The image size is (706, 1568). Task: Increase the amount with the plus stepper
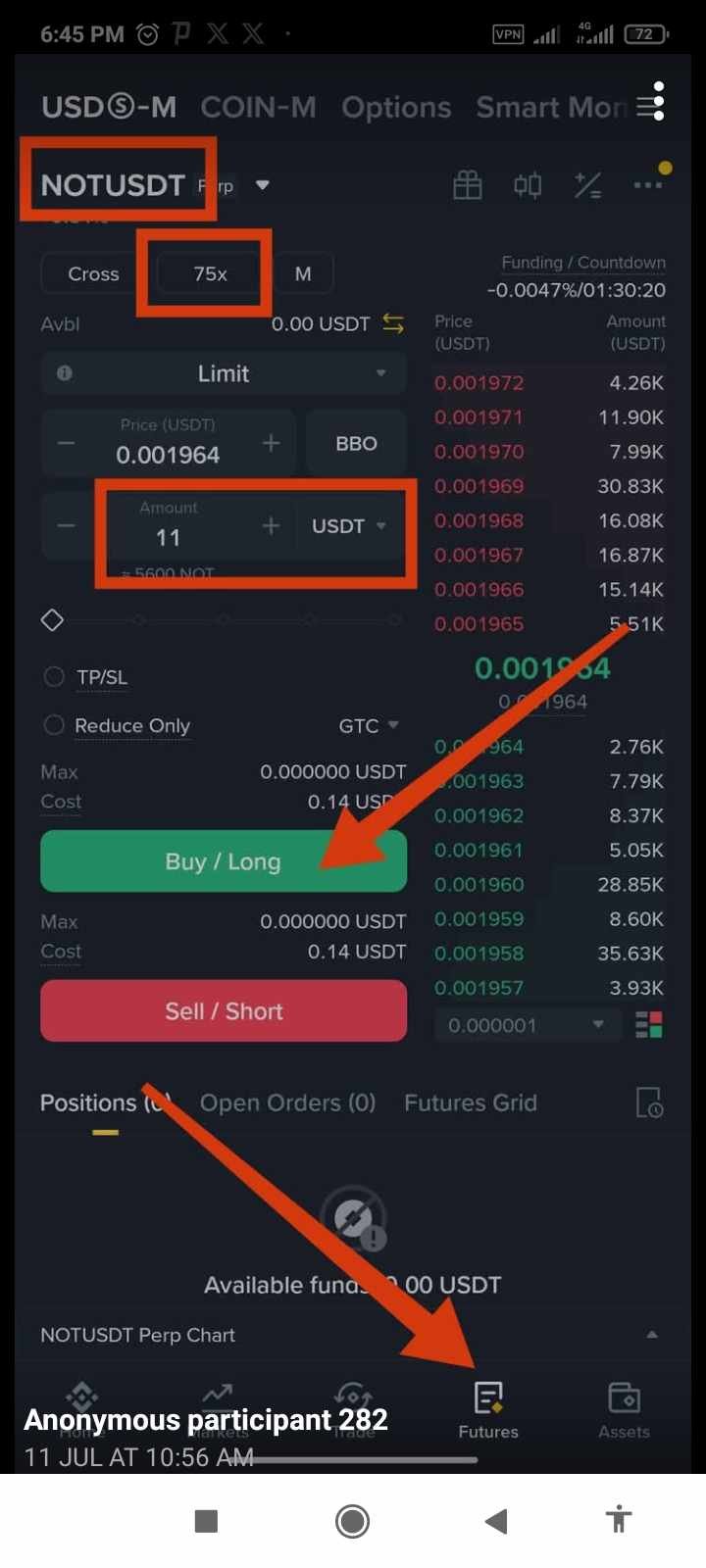tap(272, 526)
